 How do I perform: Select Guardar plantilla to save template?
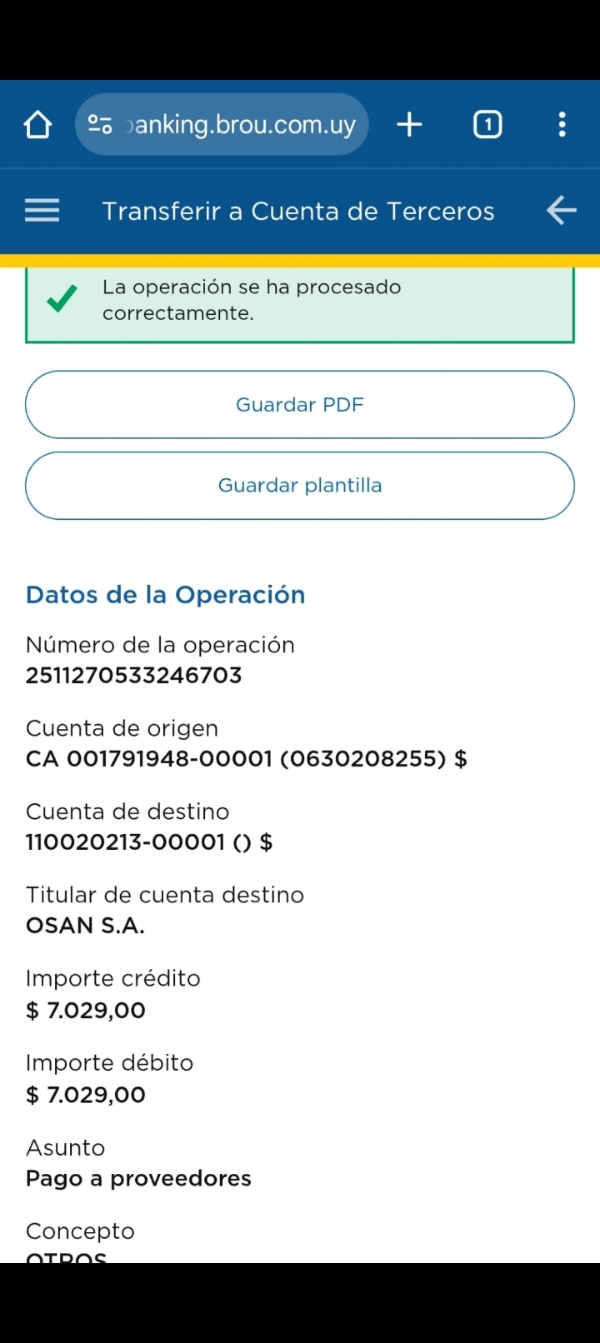[300, 486]
